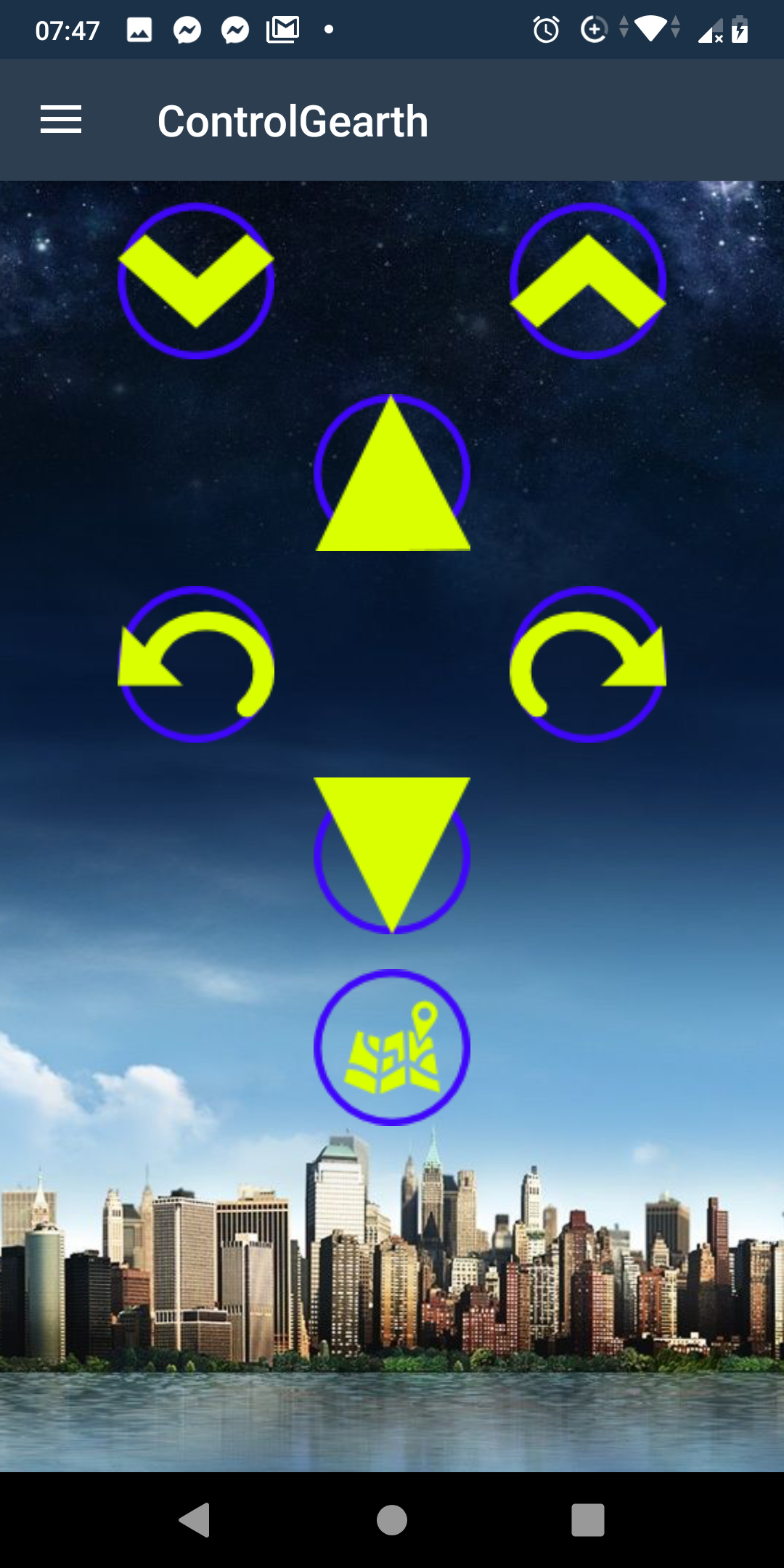Viewport: 784px width, 1568px height.
Task: Open the hamburger drawer menu
Action: 61,120
